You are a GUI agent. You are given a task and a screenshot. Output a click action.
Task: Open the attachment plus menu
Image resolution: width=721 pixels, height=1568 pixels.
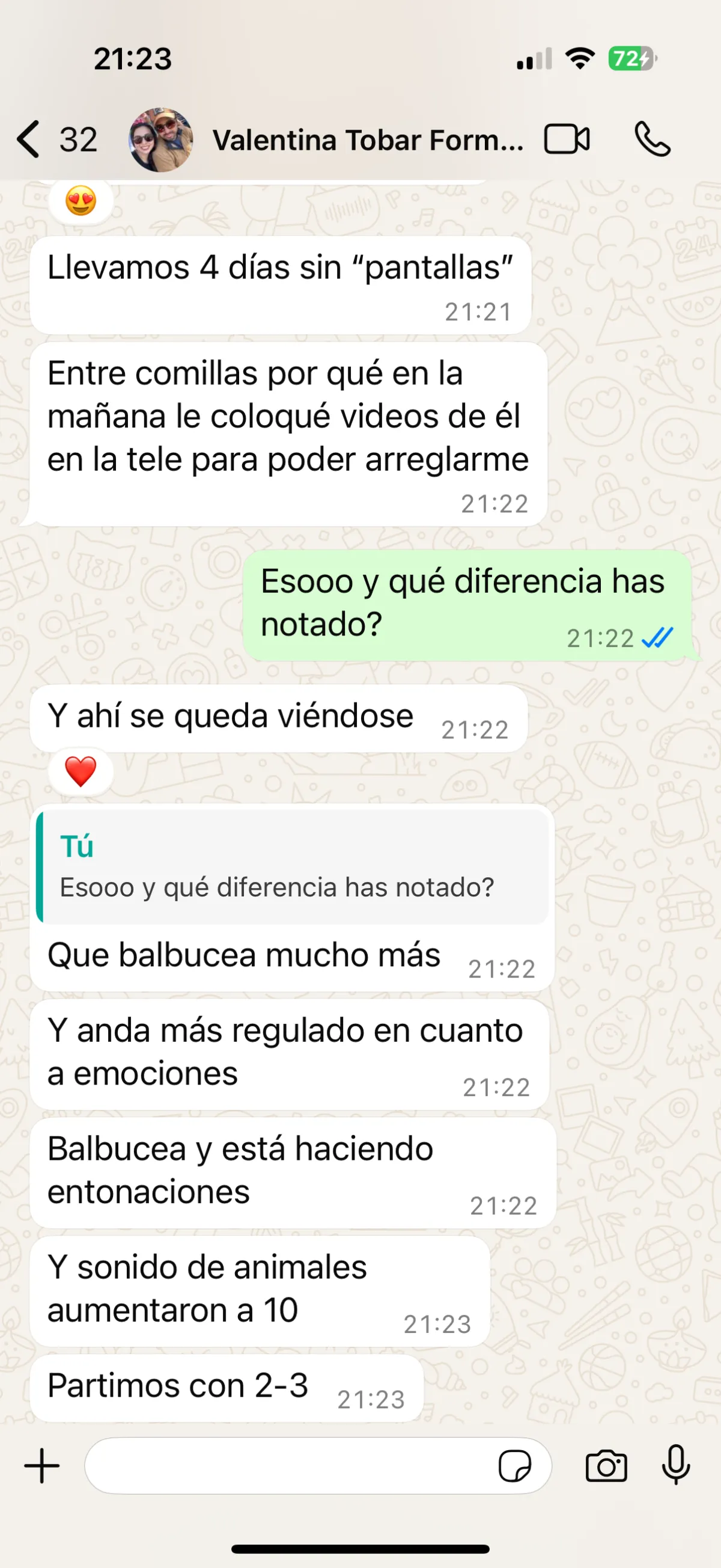42,1466
